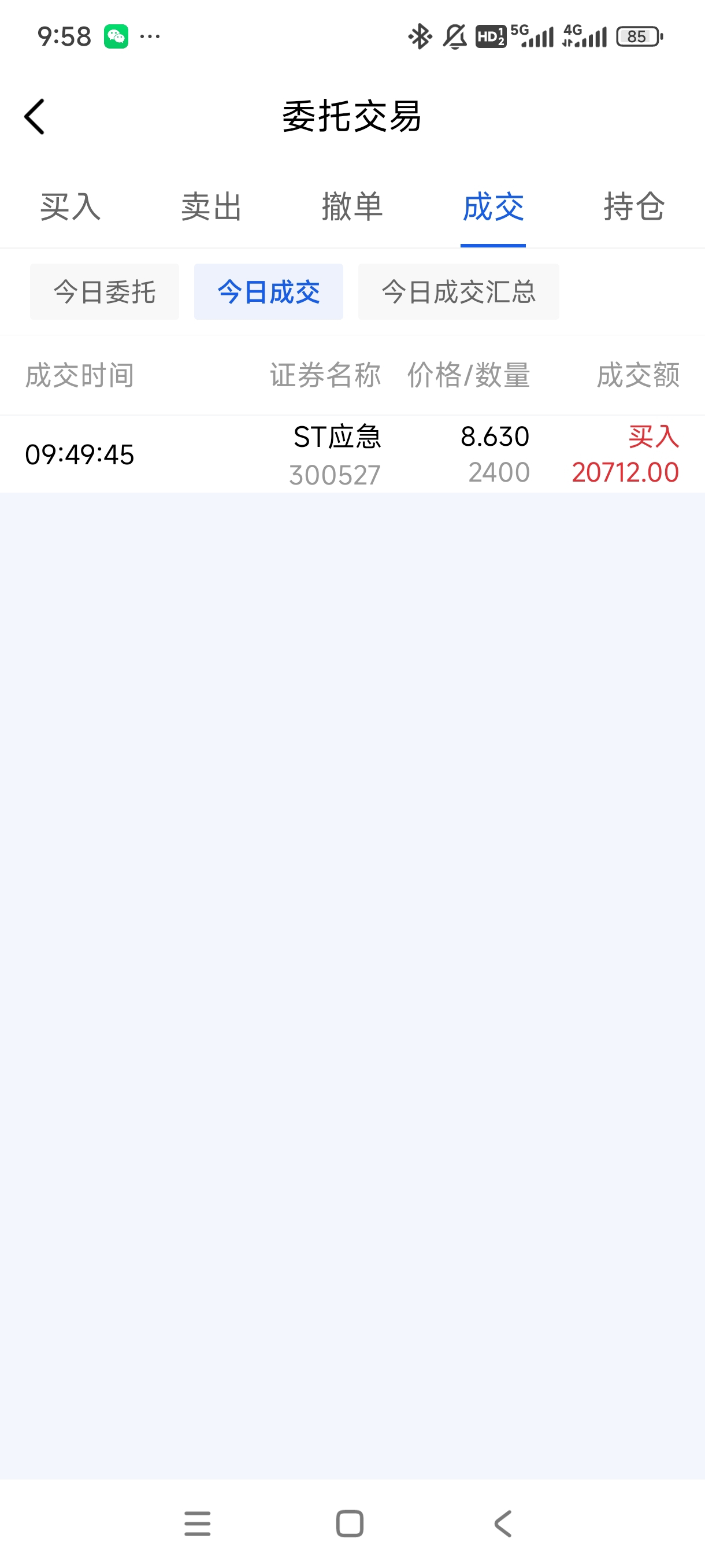This screenshot has height=1568, width=705.
Task: Open the ST应急 trade record
Action: (352, 454)
